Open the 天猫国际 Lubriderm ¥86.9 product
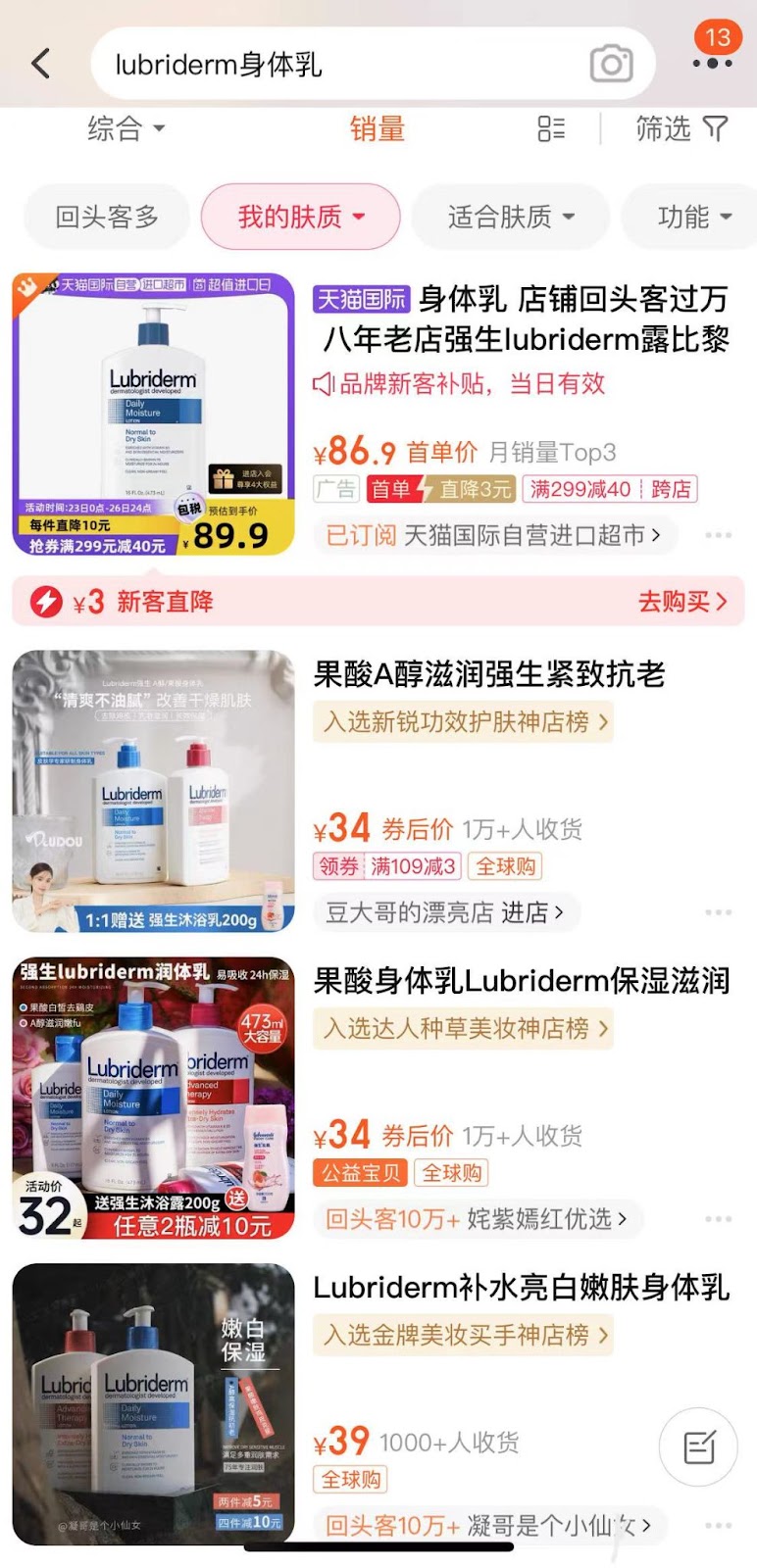This screenshot has height=1568, width=757. 520,318
